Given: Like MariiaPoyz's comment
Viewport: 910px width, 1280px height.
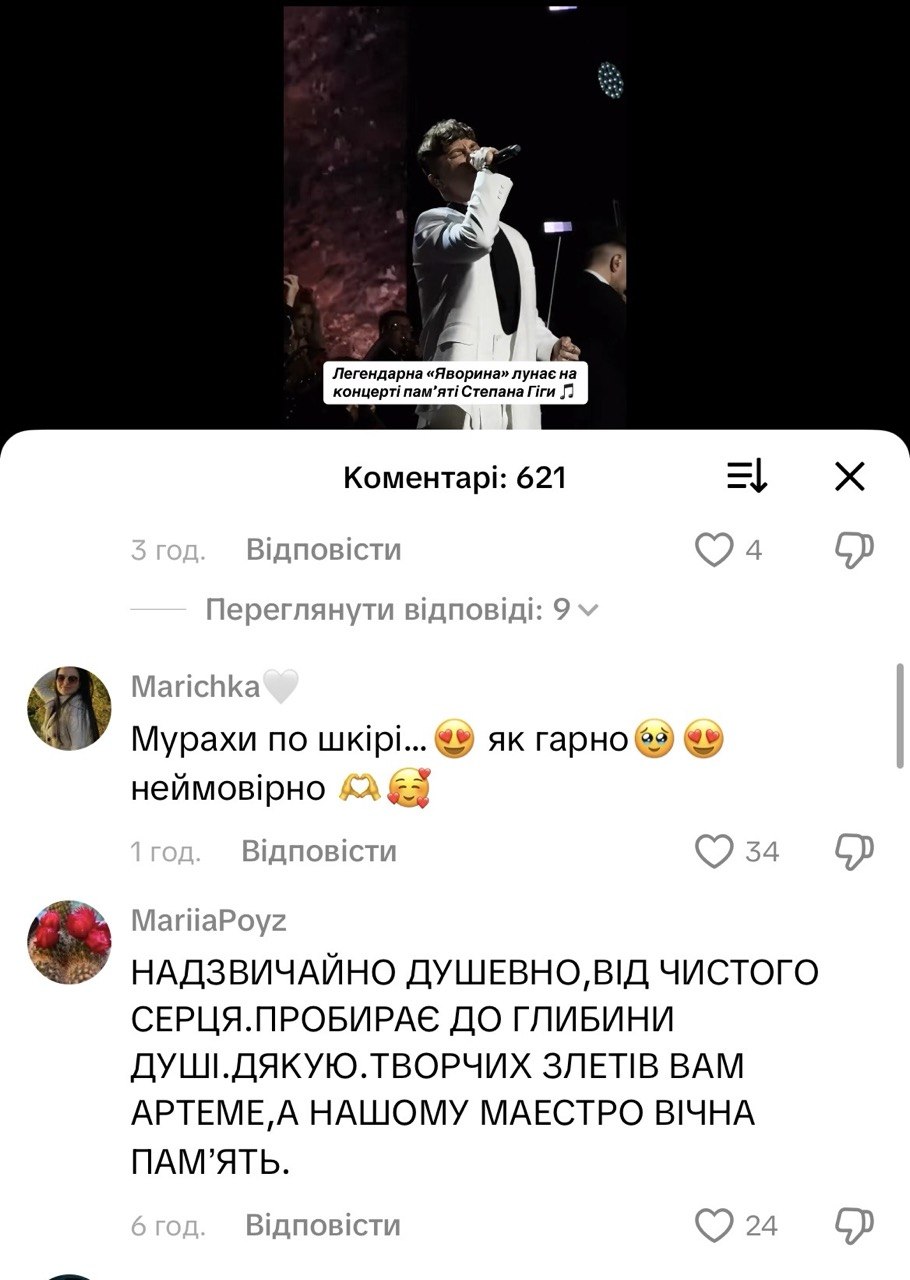Looking at the screenshot, I should [714, 1225].
